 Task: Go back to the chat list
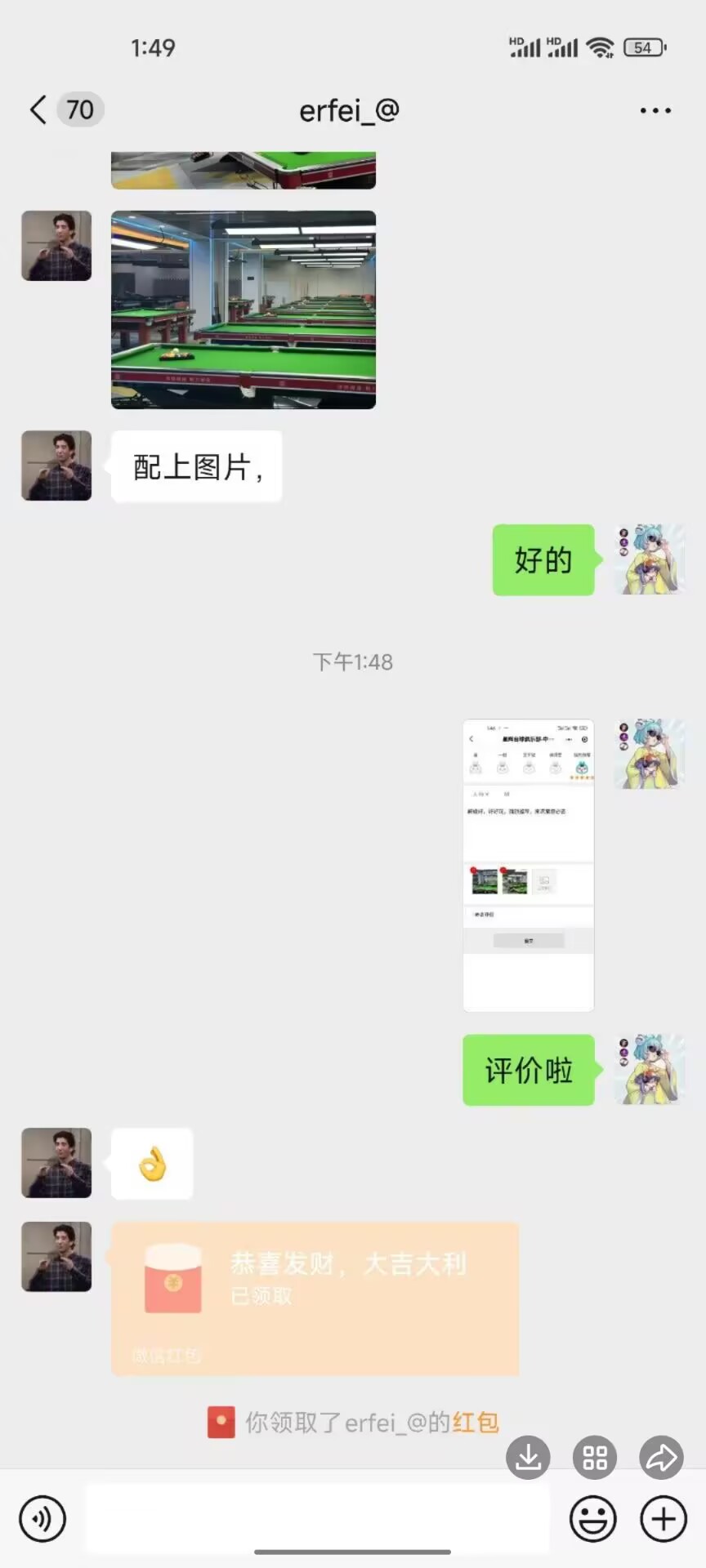click(38, 109)
